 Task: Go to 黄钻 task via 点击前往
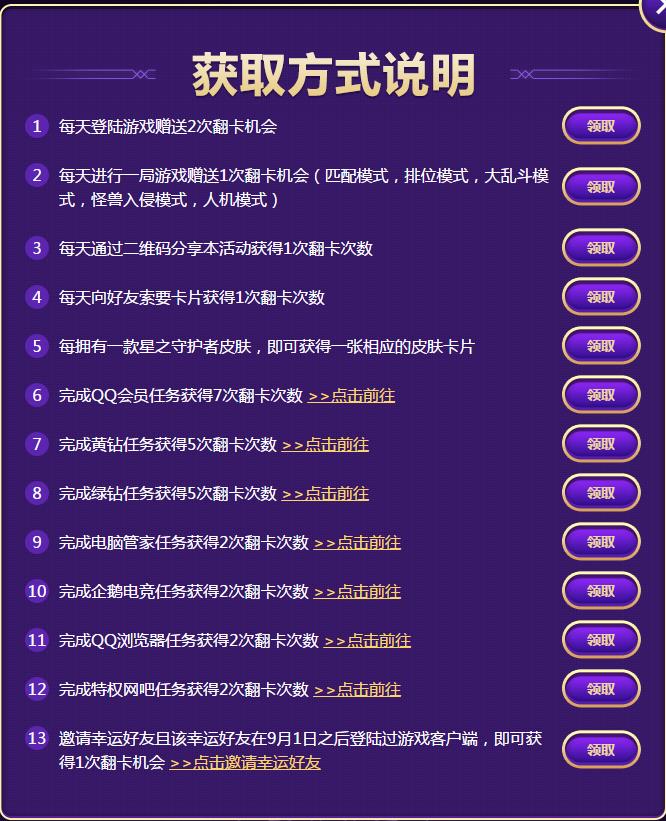(325, 444)
